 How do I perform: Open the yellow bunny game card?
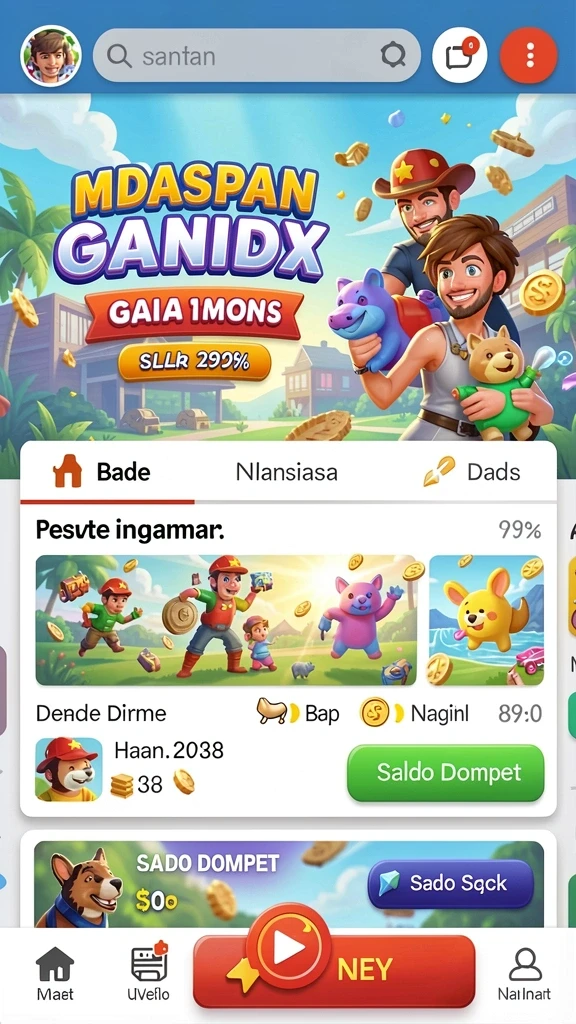487,620
